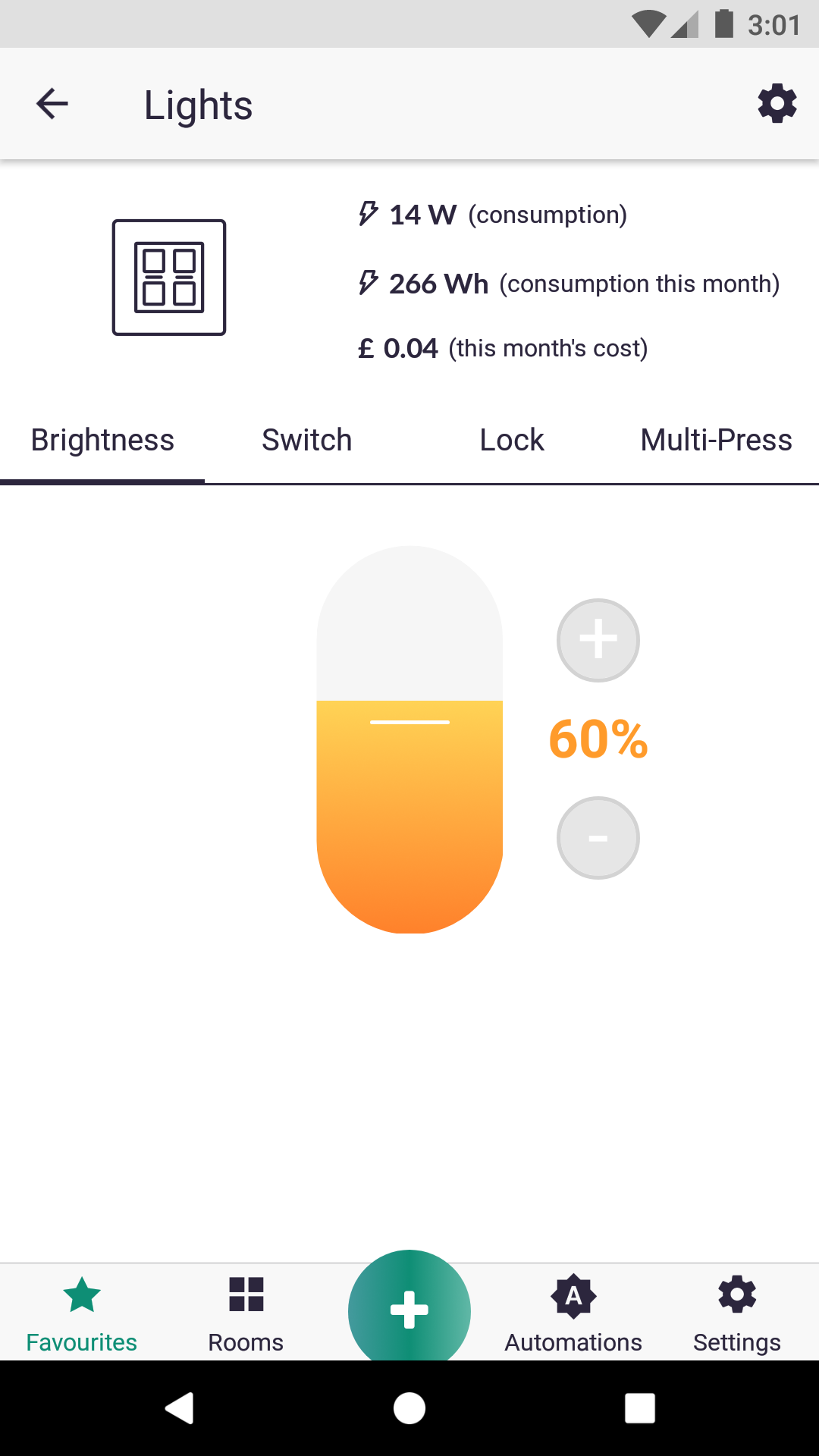Select the Lock tab
The width and height of the screenshot is (819, 1456).
pyautogui.click(x=511, y=440)
